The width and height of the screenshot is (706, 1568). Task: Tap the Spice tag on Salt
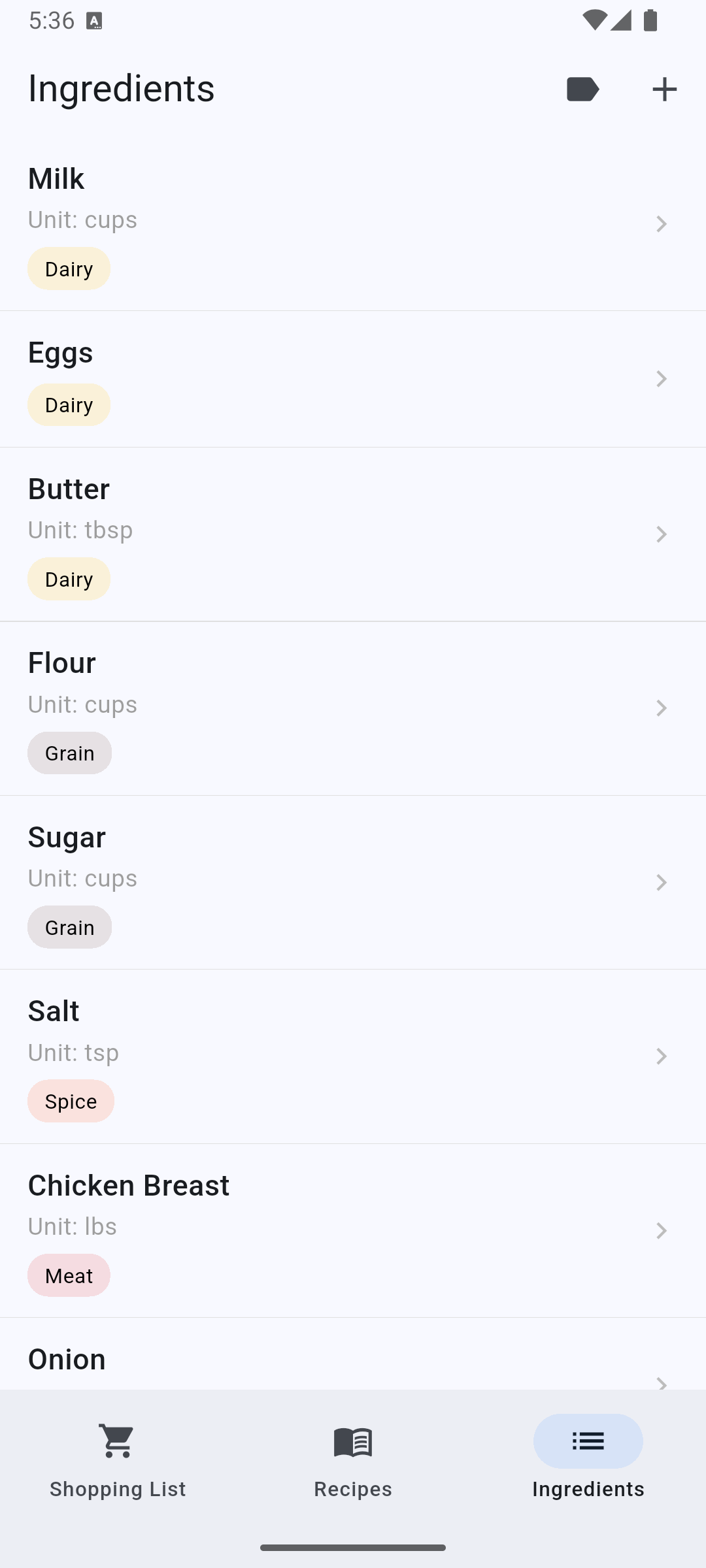coord(71,1101)
